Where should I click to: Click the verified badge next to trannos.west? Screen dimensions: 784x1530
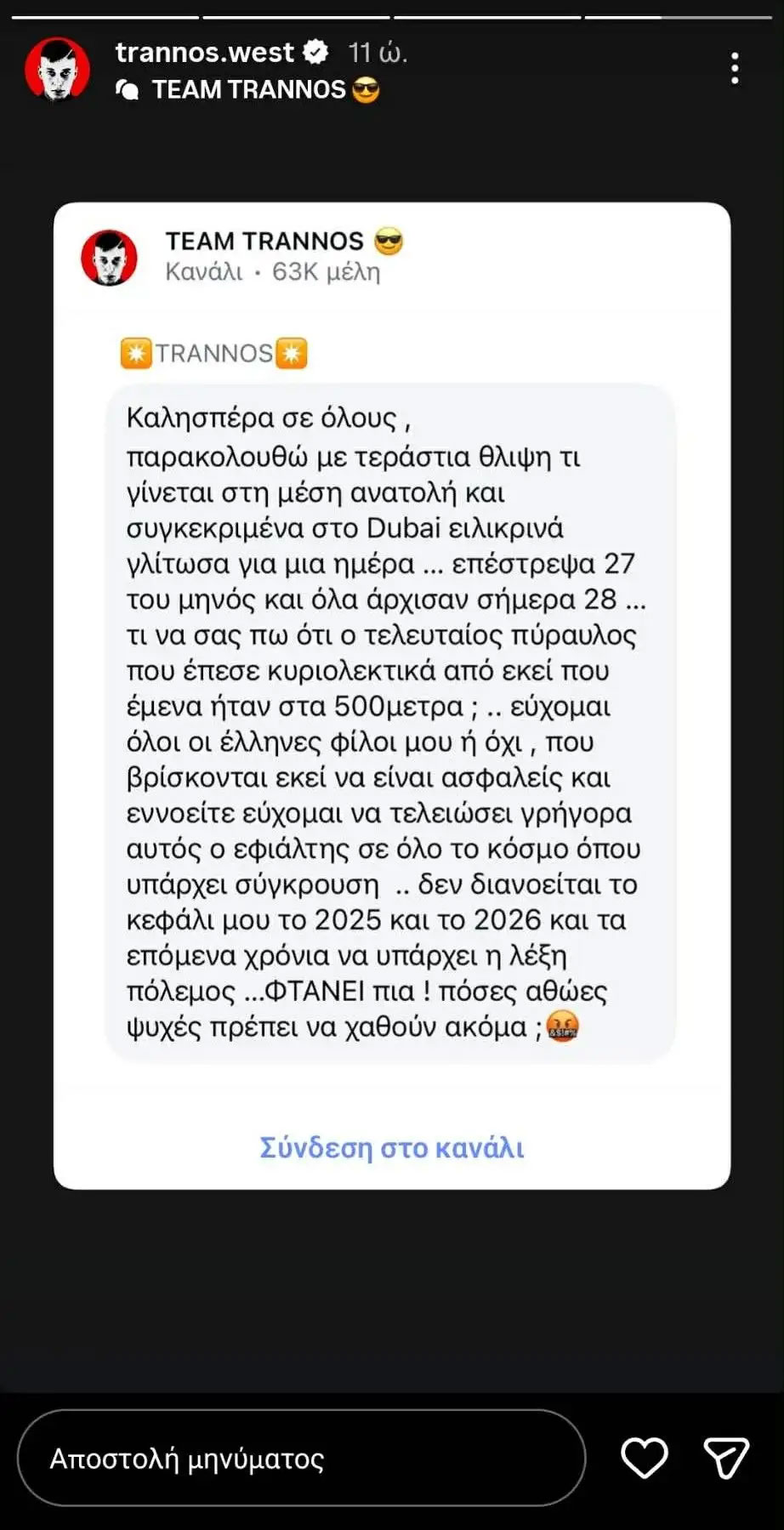(x=315, y=52)
